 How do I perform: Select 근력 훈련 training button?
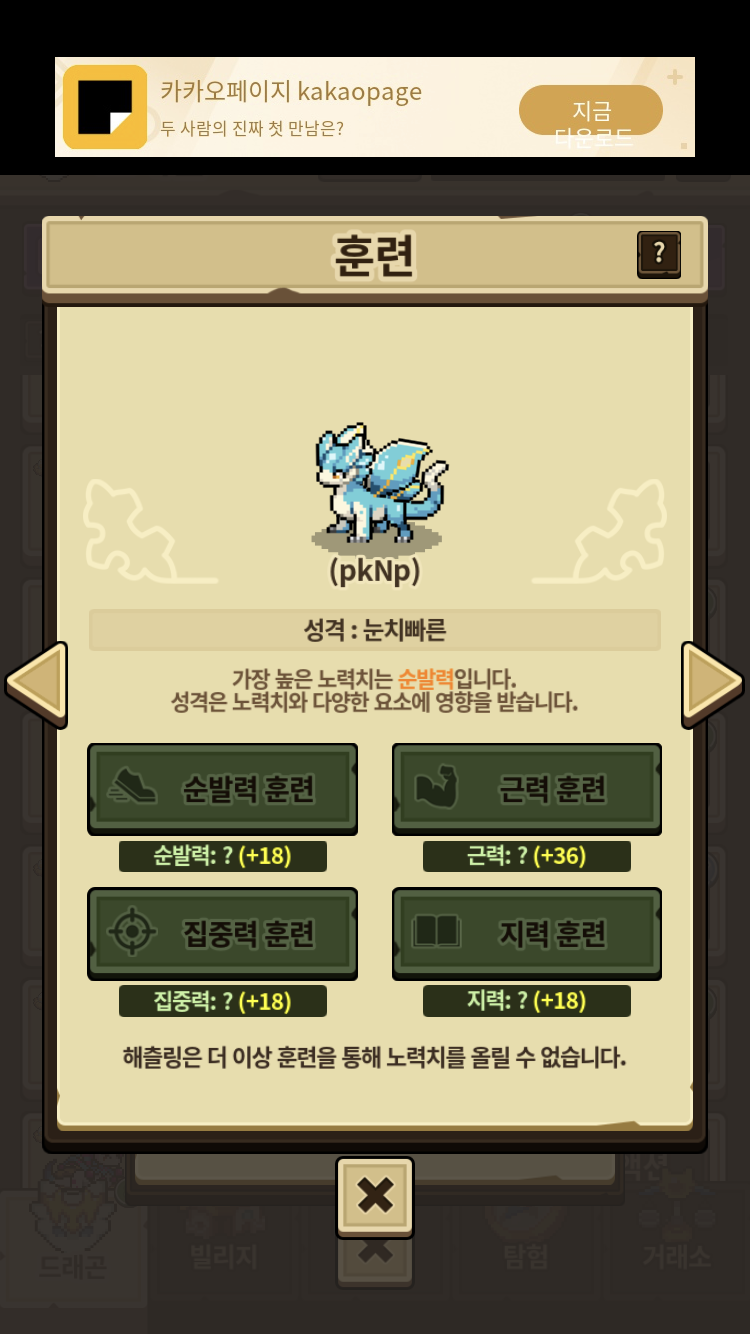pyautogui.click(x=527, y=789)
